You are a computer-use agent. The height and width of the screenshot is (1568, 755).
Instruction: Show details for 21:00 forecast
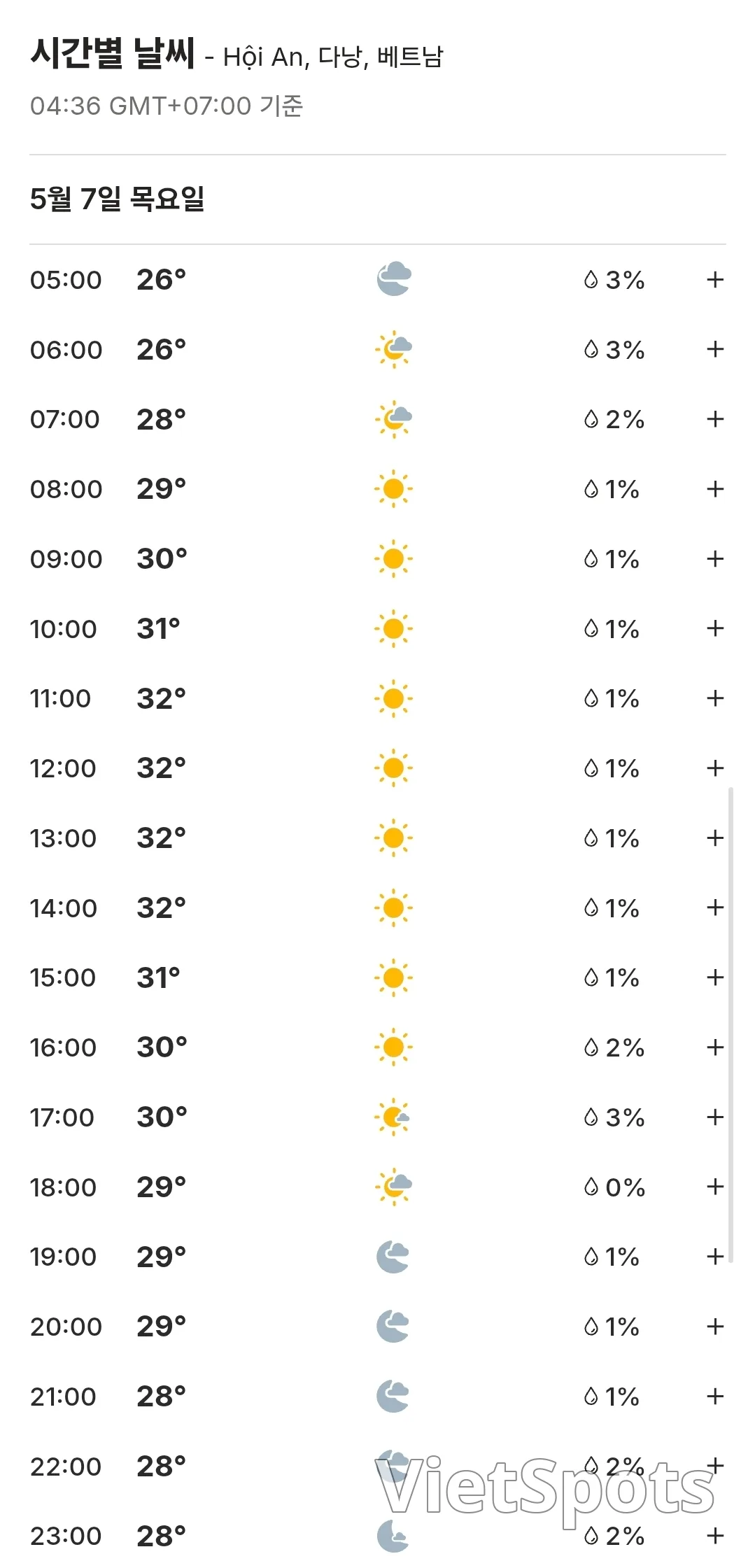(714, 1397)
